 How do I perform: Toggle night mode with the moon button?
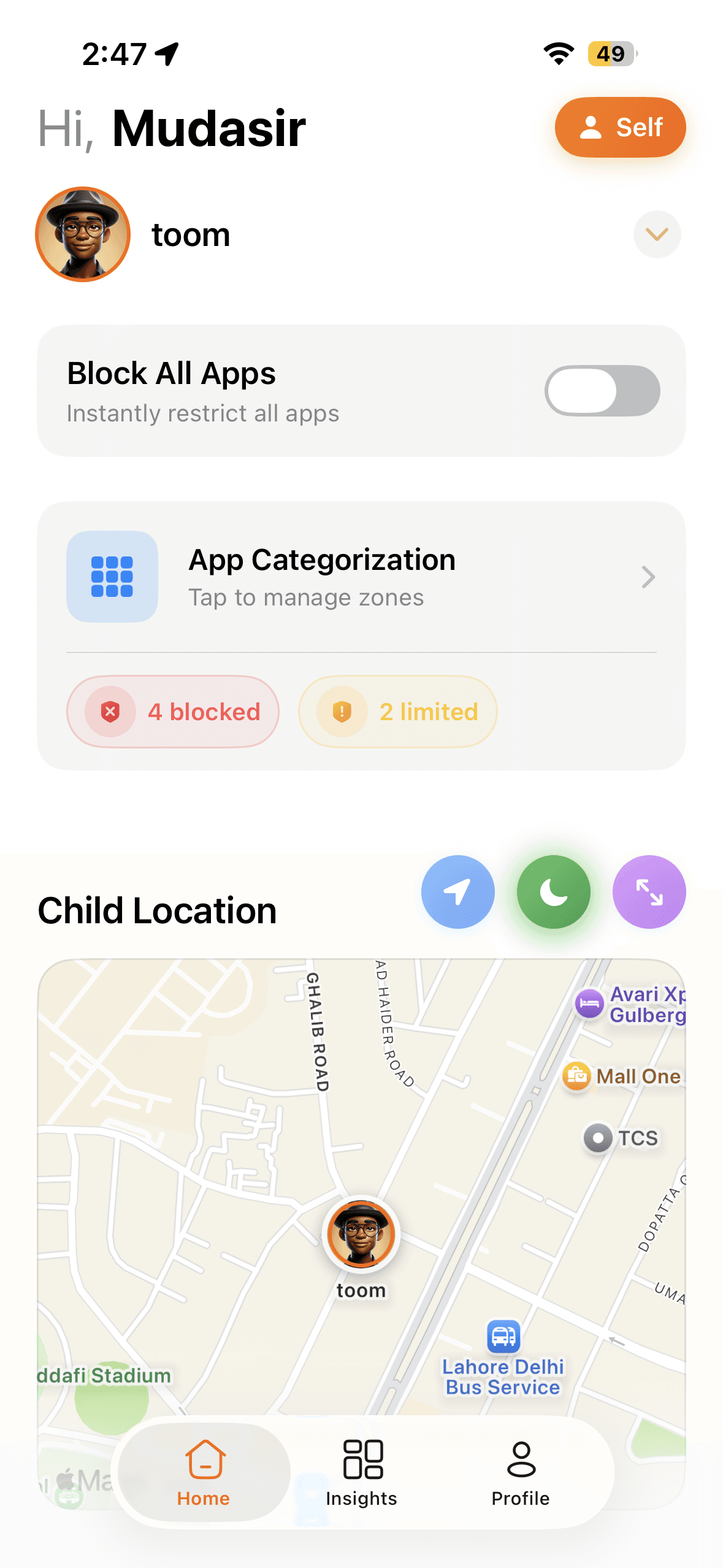[x=554, y=893]
